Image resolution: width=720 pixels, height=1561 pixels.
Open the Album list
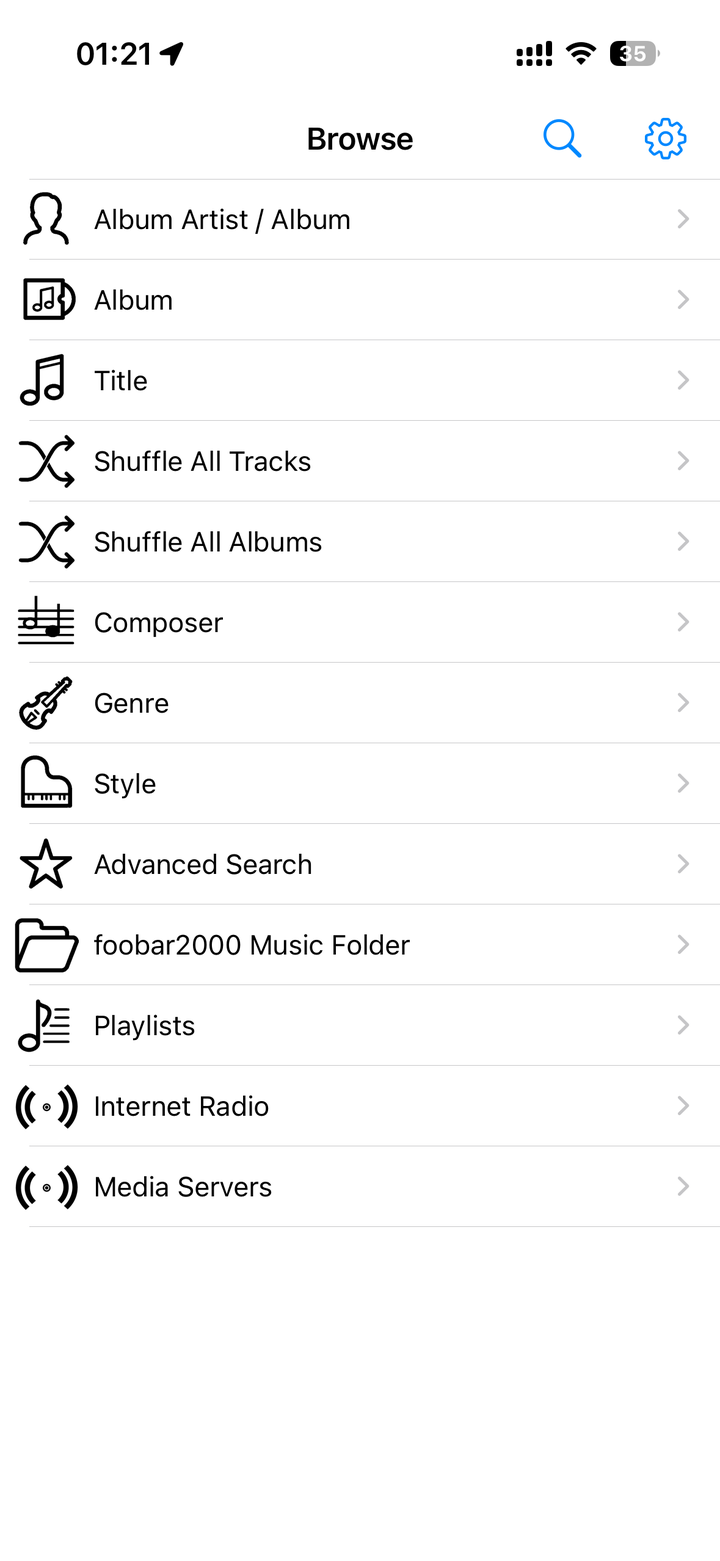click(x=360, y=300)
